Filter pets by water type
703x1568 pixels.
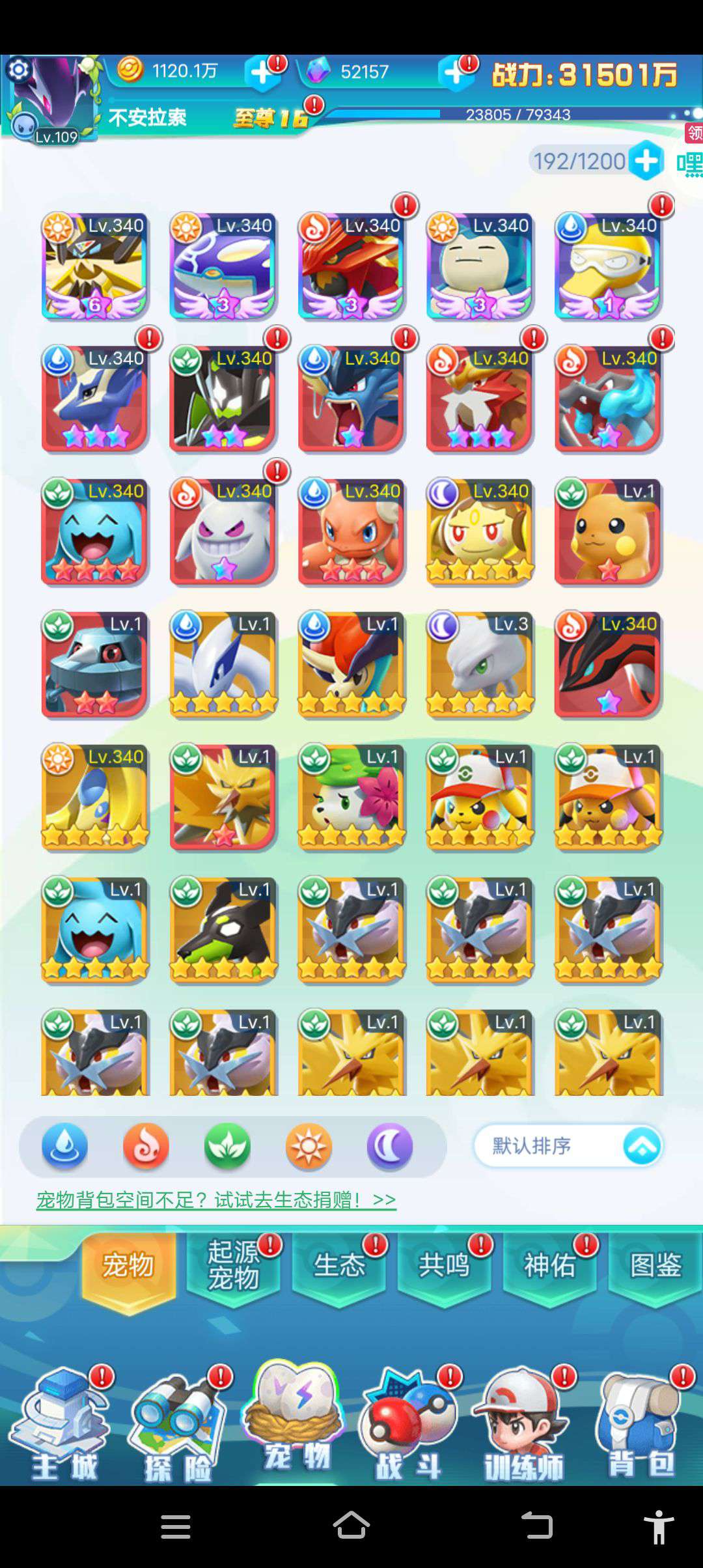pos(64,1147)
